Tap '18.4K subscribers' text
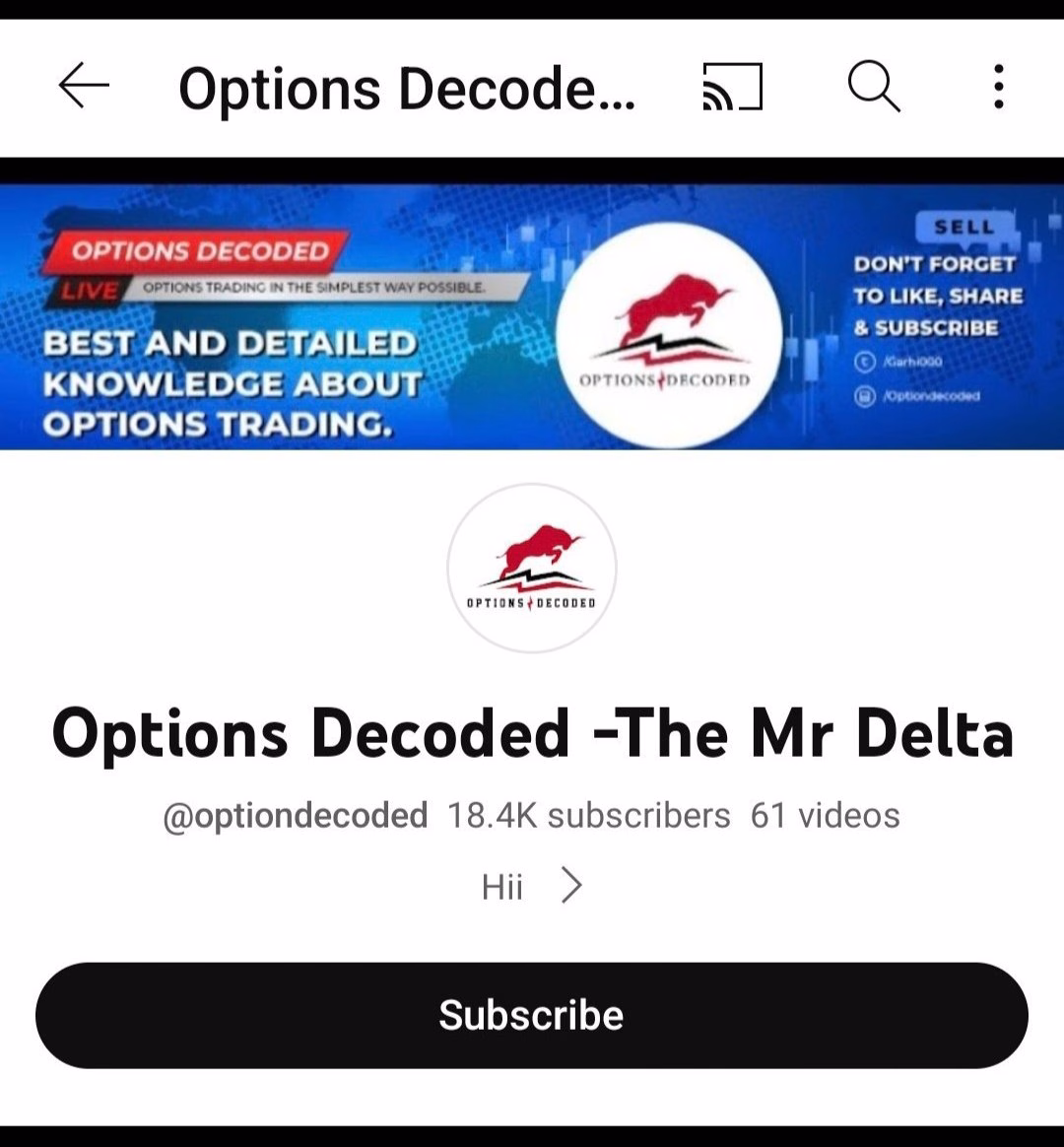The image size is (1064, 1147). click(585, 815)
